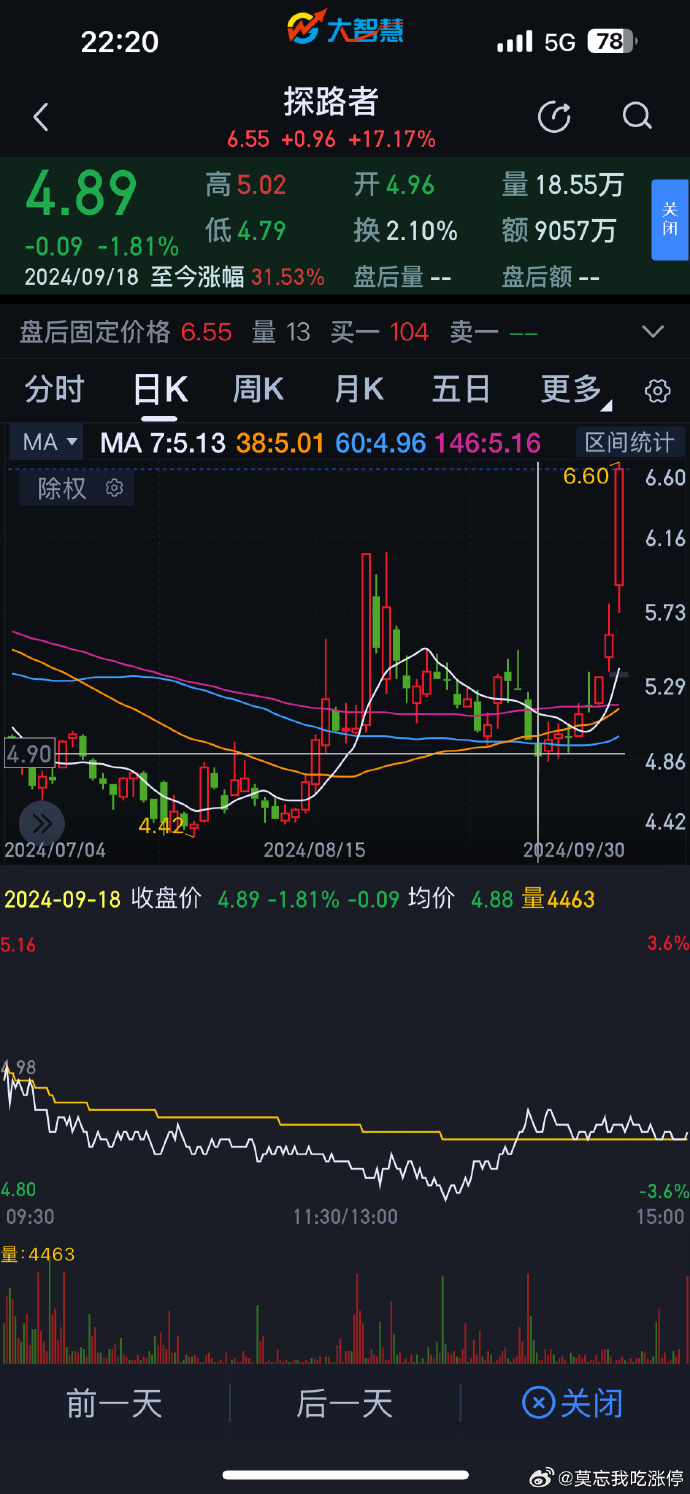Switch to the 周K tab
The width and height of the screenshot is (690, 1494).
point(258,389)
